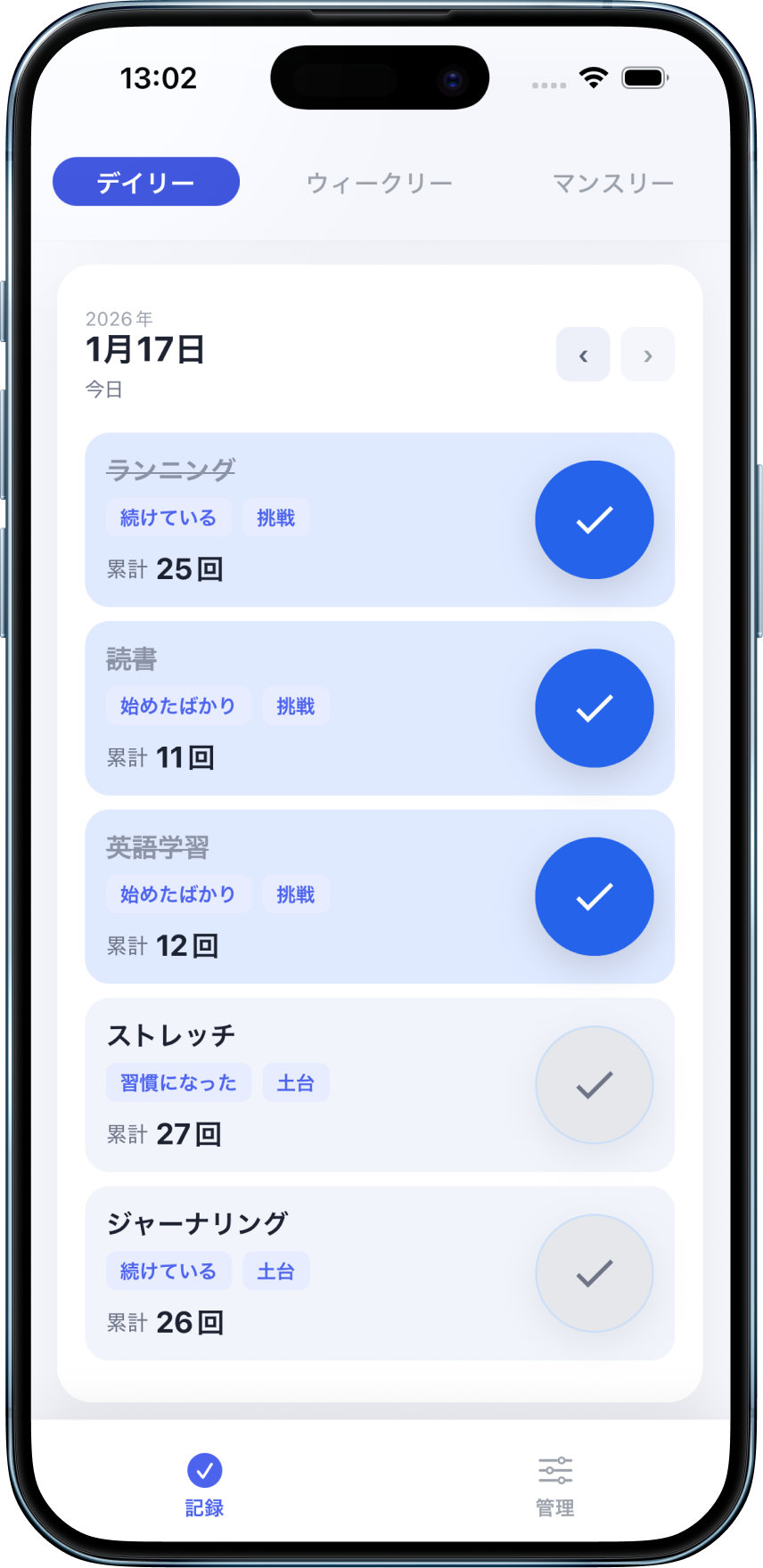Tap the unchecked circle for ジャーナリング
This screenshot has height=1568, width=763.
tap(594, 1273)
